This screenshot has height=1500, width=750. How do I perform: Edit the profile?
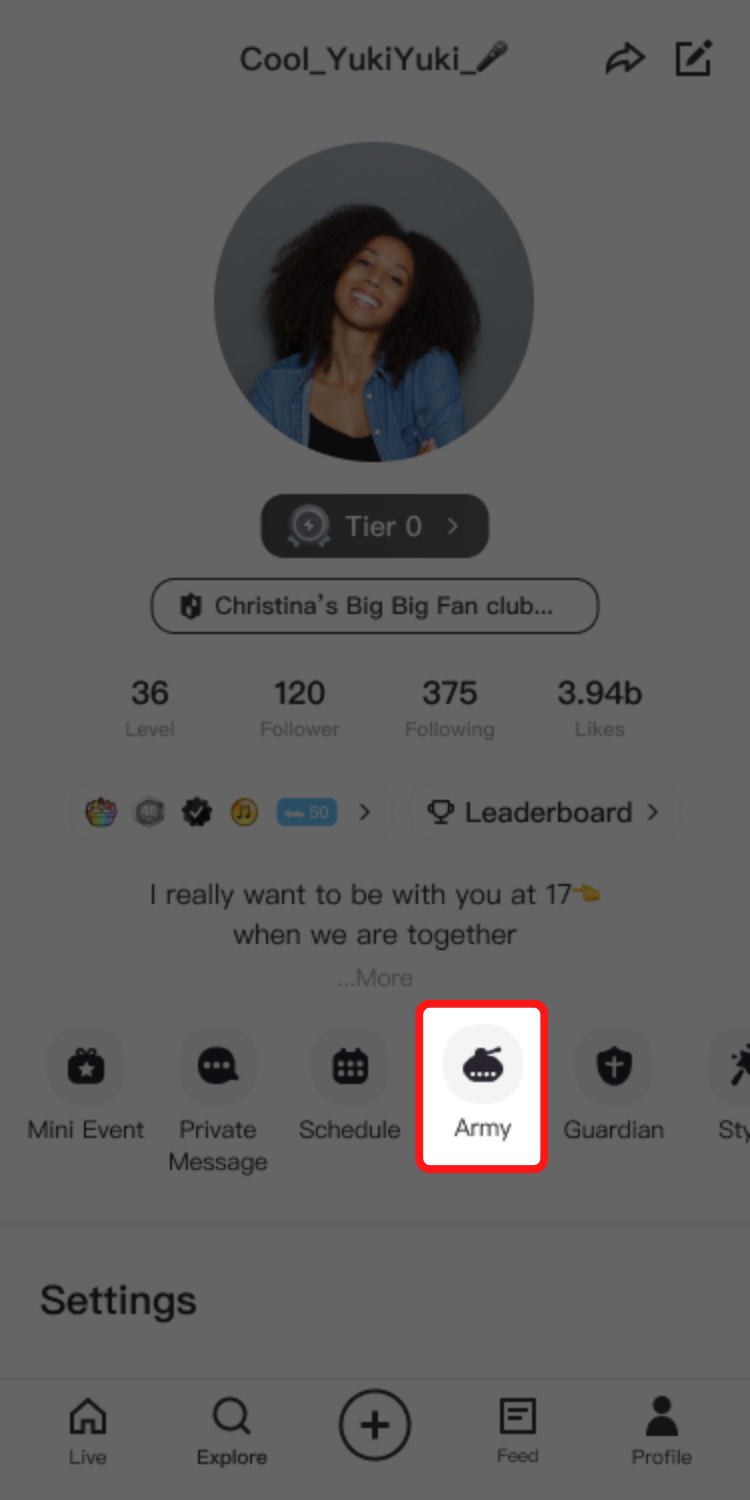point(693,59)
